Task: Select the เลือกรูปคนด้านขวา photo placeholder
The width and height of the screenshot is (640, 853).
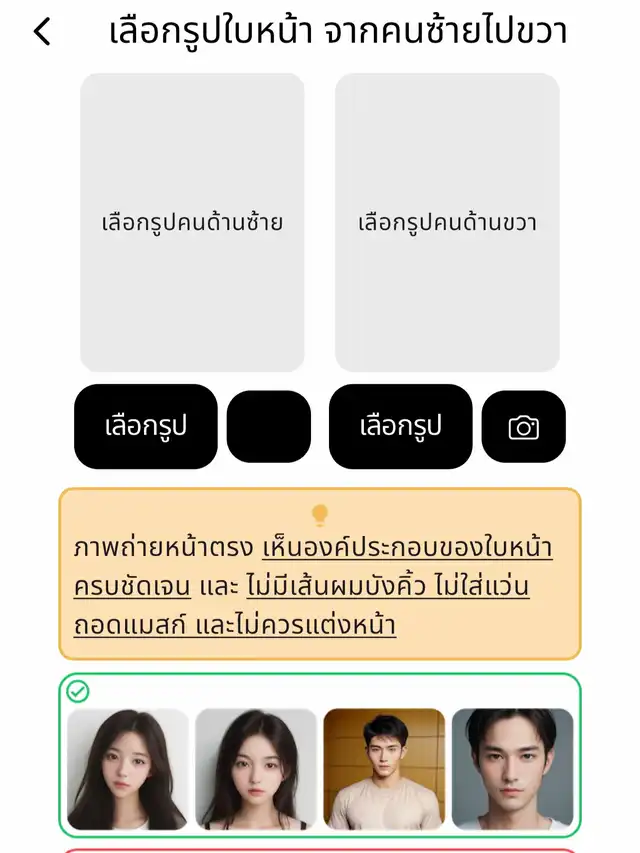Action: coord(447,222)
